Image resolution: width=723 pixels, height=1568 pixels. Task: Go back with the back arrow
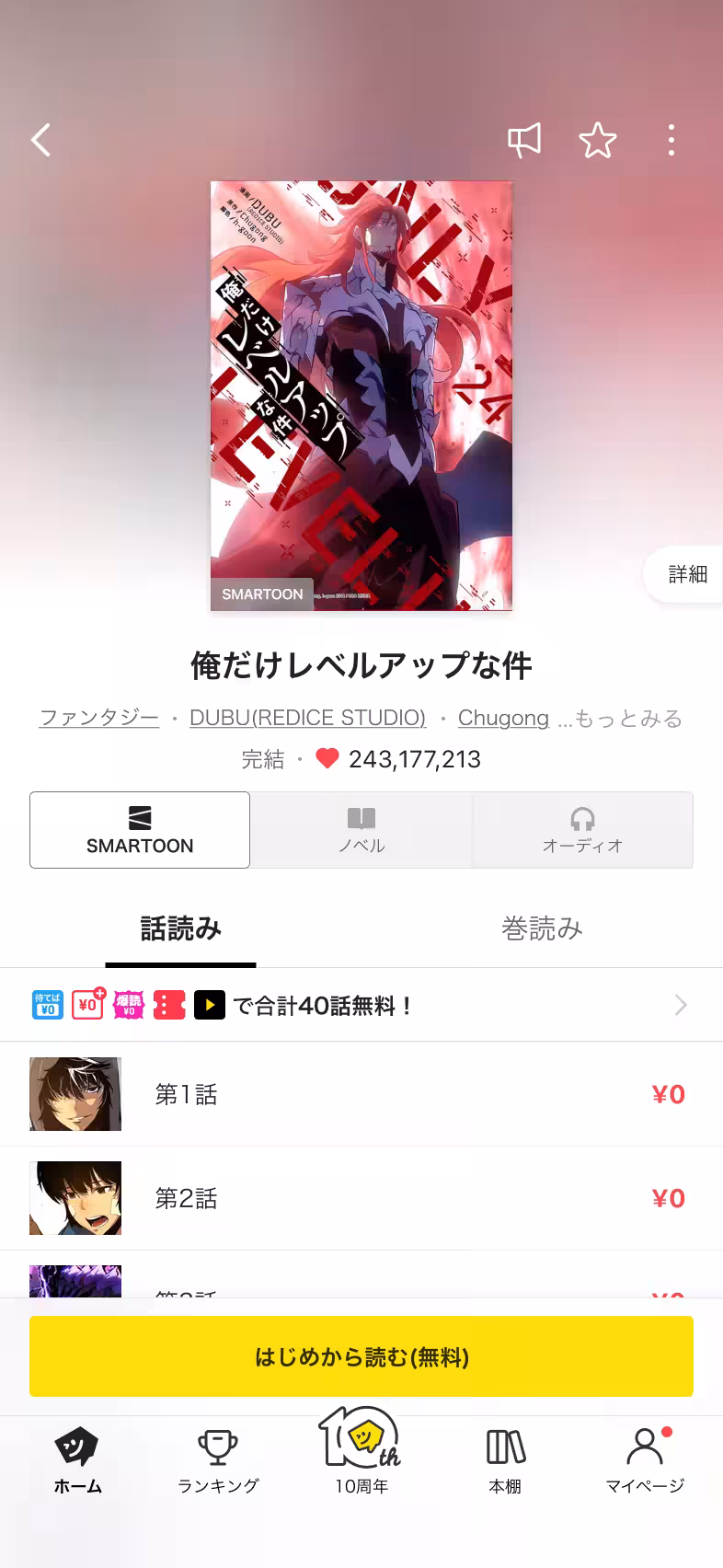[x=40, y=140]
